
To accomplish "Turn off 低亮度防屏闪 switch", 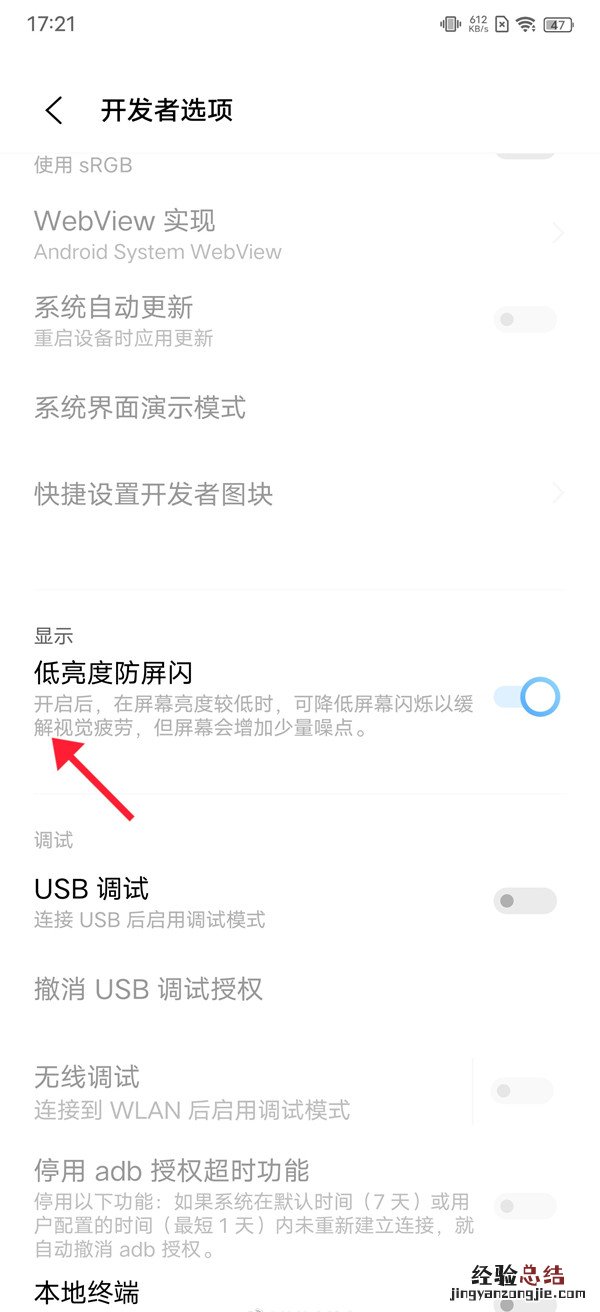I will click(526, 697).
